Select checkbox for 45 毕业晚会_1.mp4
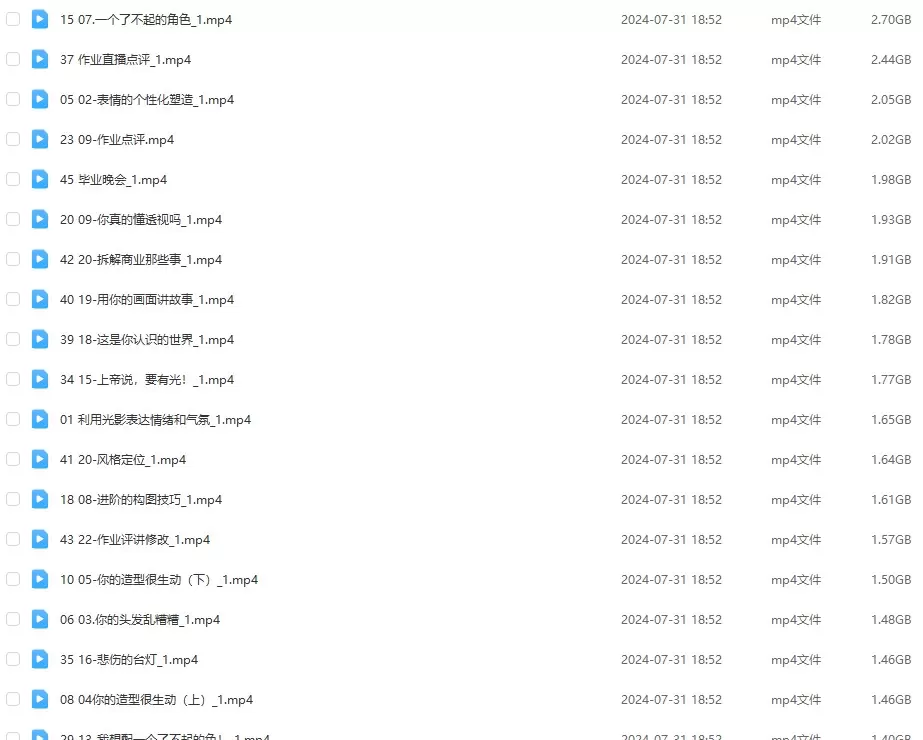The width and height of the screenshot is (923, 740). point(13,179)
